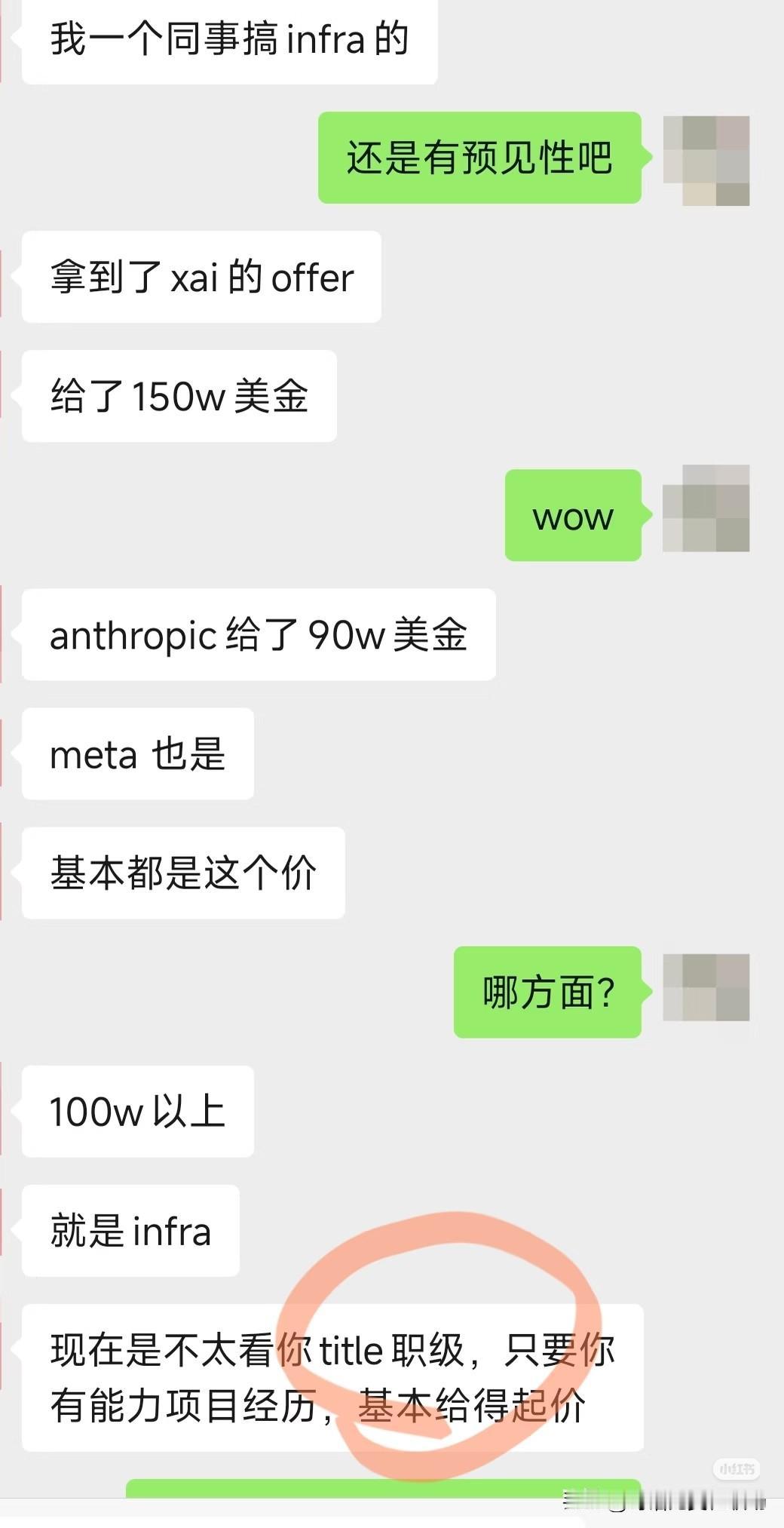Click the blurred avatar beside the wow message
This screenshot has height=1528, width=784.
click(707, 511)
